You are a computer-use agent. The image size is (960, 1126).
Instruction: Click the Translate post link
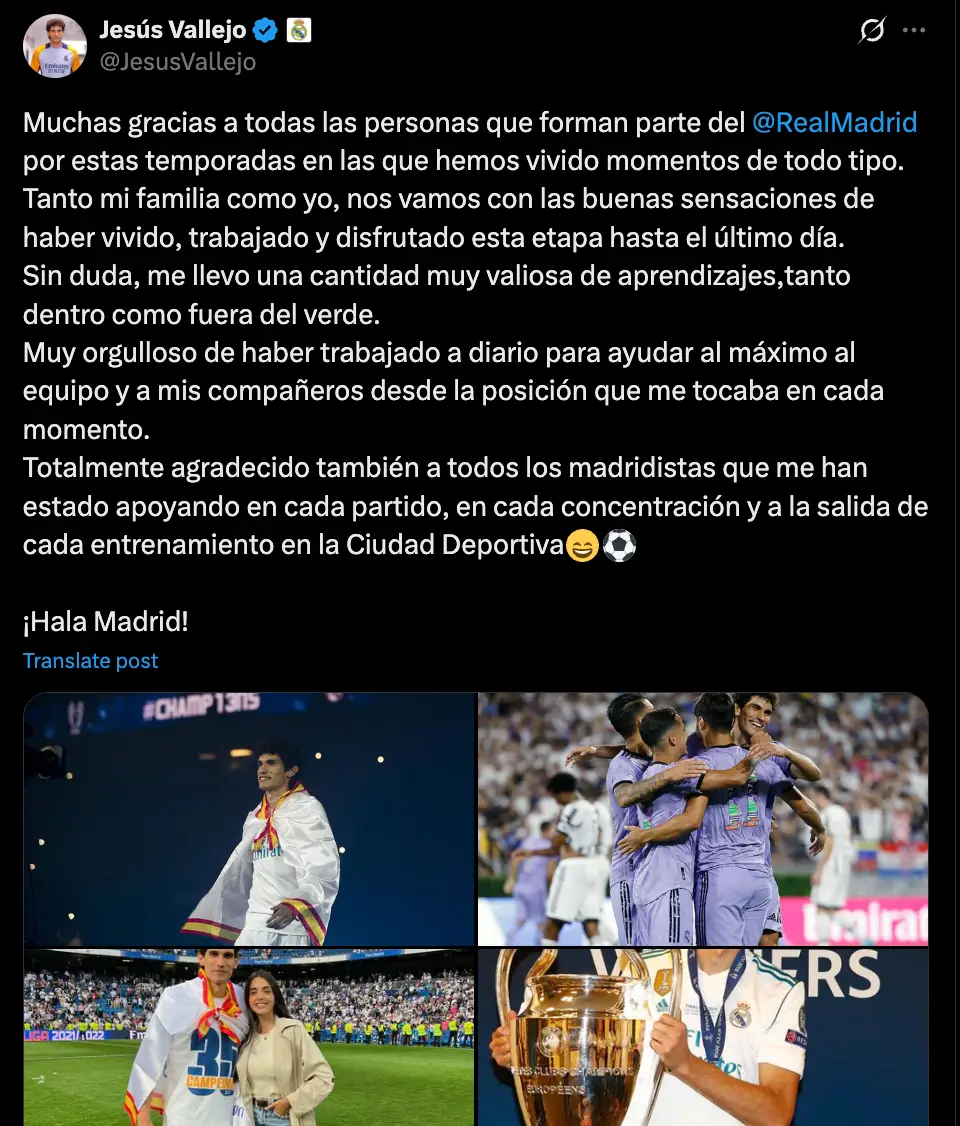(90, 660)
